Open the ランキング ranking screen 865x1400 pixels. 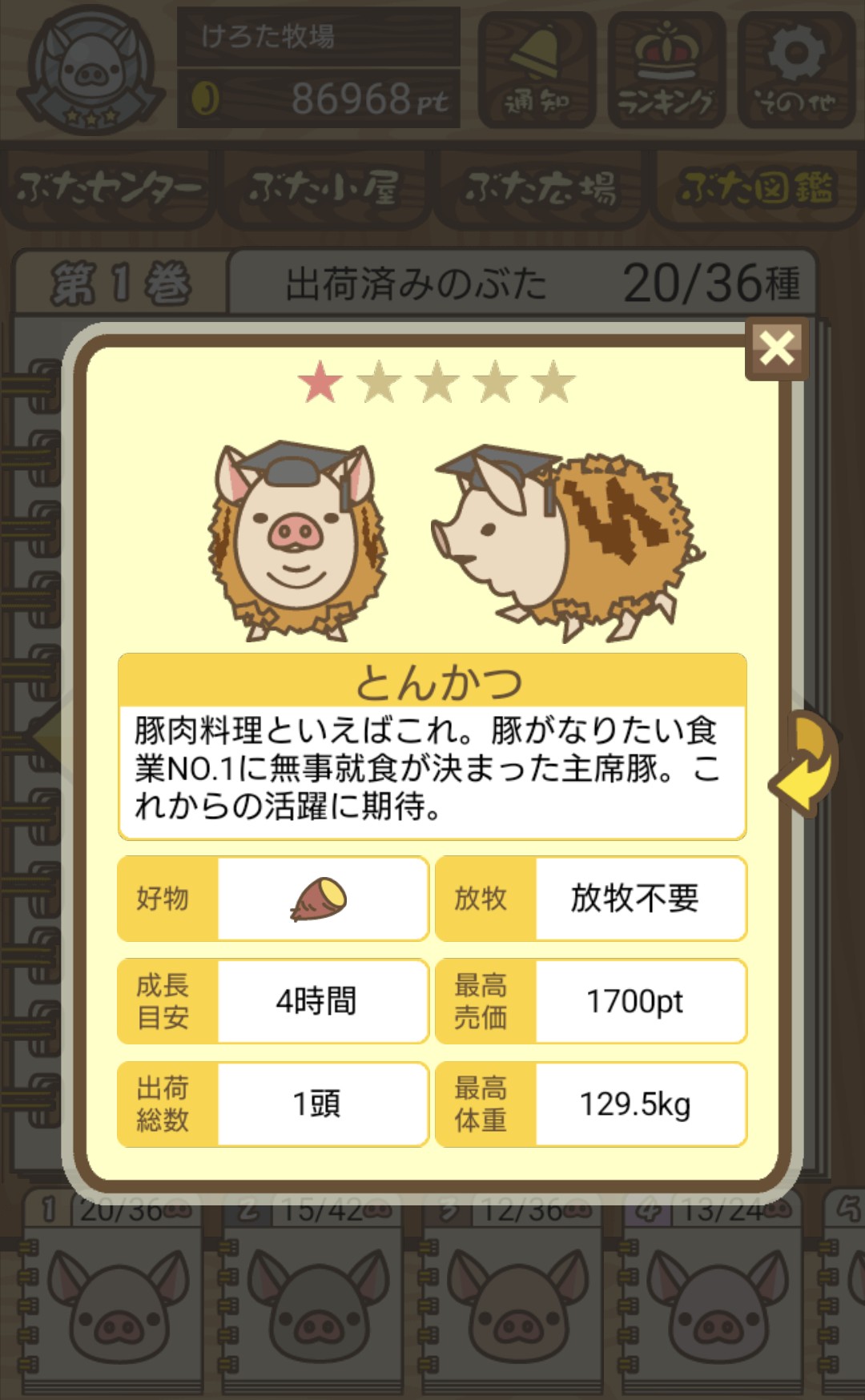[x=666, y=70]
